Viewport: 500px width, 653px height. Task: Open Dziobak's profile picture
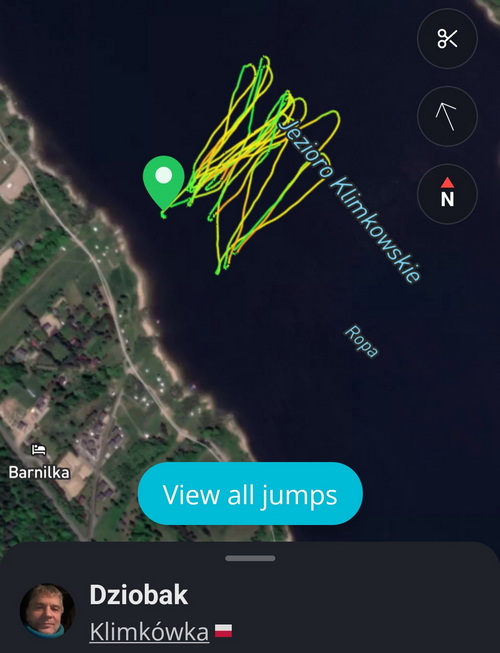47,611
